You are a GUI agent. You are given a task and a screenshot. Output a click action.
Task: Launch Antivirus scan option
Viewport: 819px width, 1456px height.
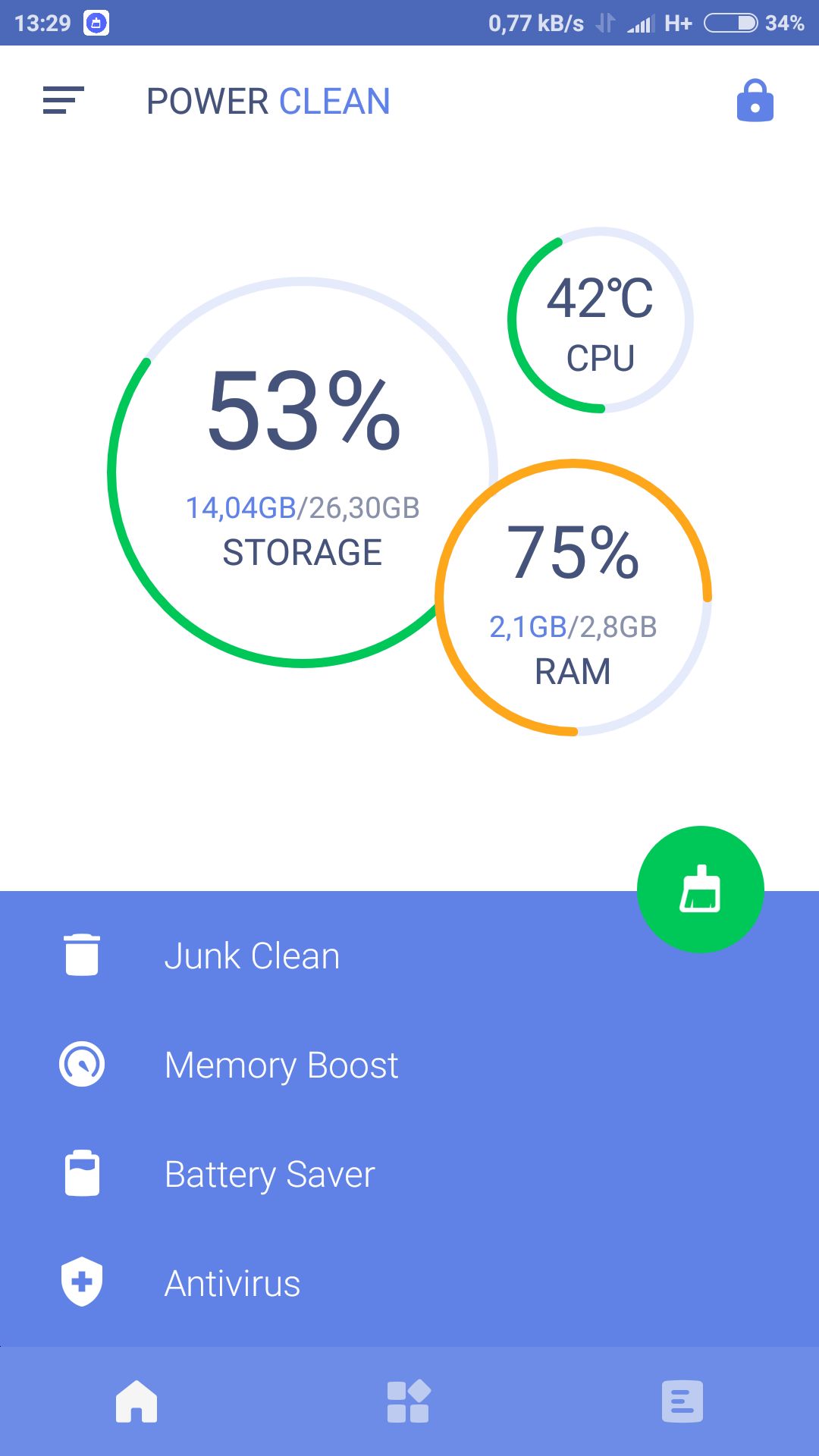coord(409,1283)
